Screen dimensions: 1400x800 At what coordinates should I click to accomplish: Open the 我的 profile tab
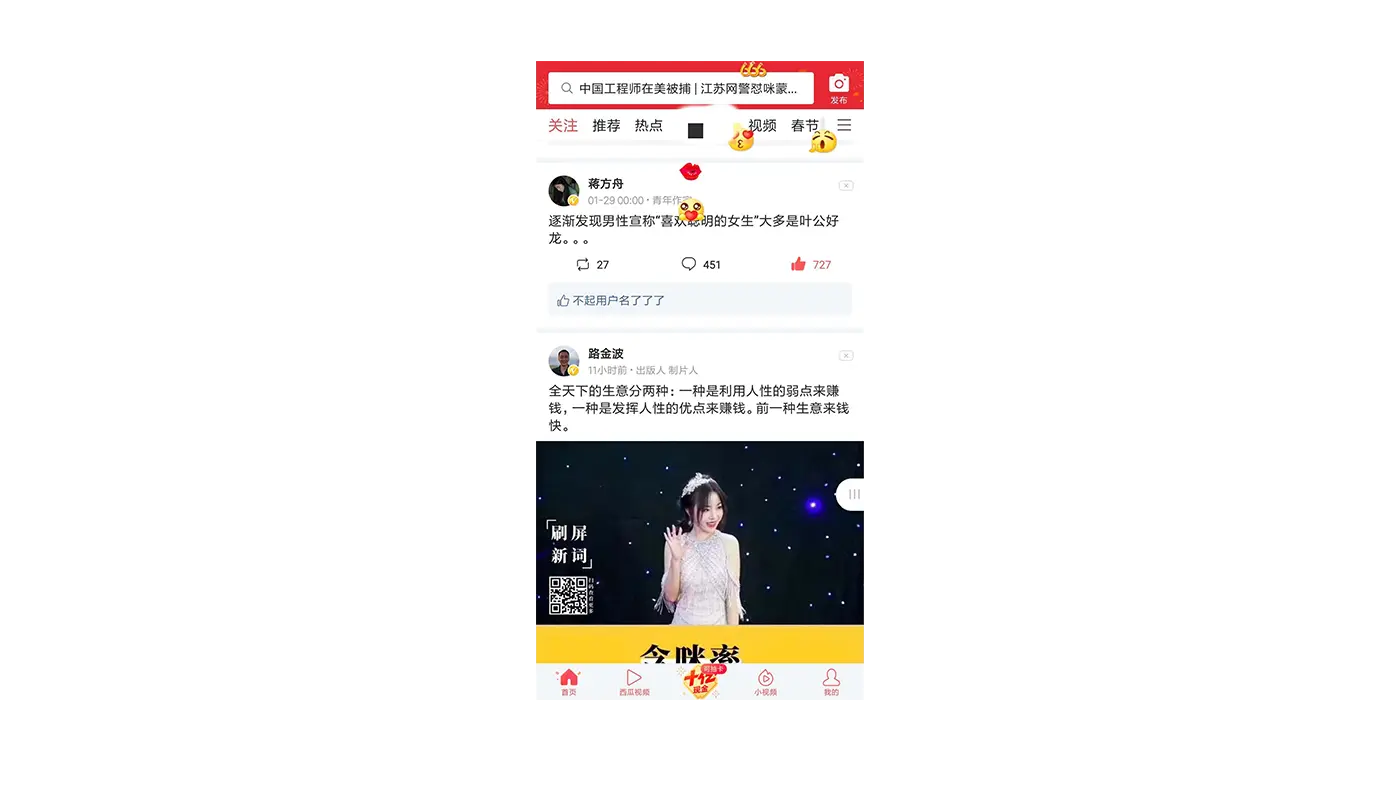(831, 682)
